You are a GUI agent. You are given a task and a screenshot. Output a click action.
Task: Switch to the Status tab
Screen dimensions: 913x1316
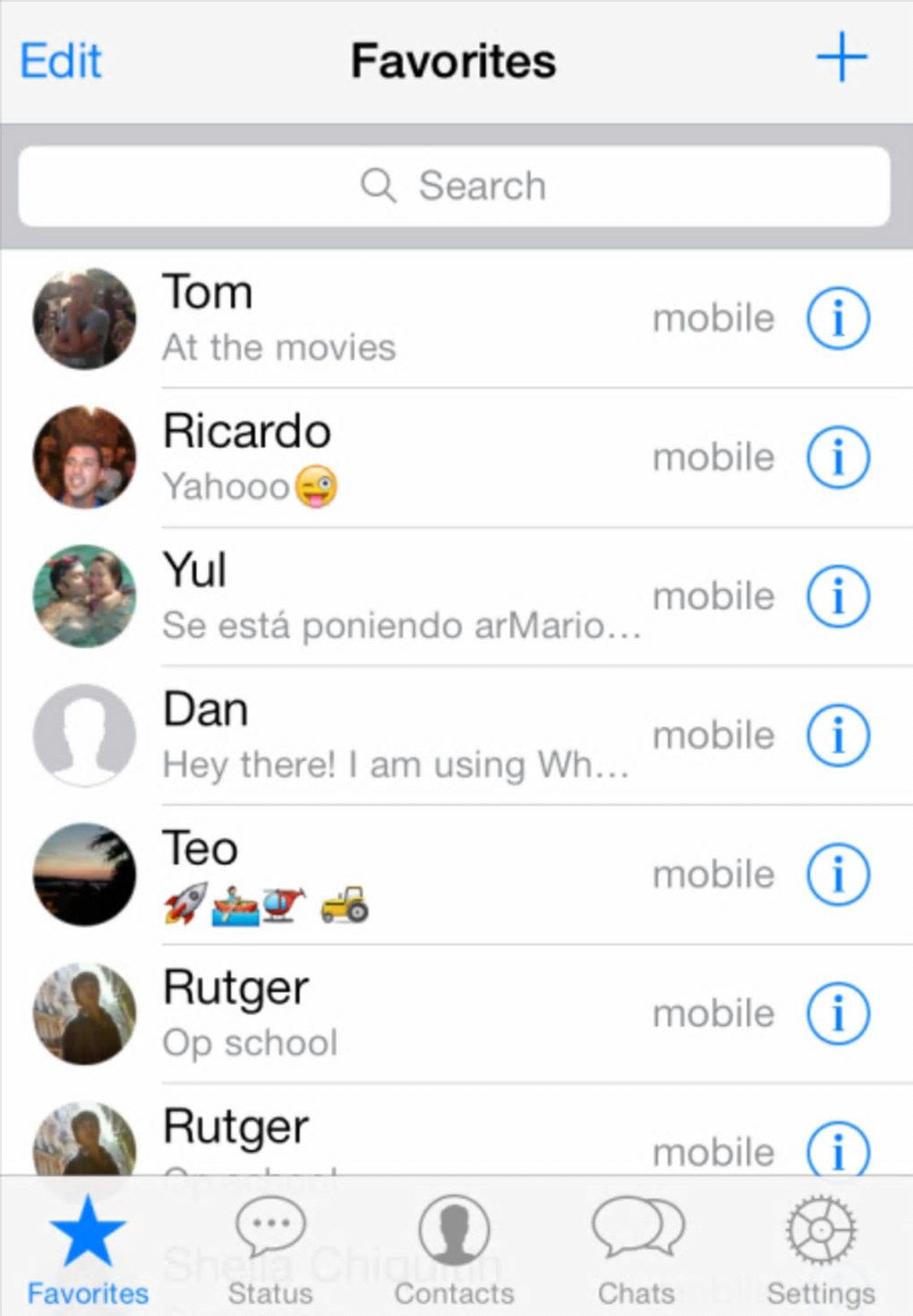[x=270, y=1251]
